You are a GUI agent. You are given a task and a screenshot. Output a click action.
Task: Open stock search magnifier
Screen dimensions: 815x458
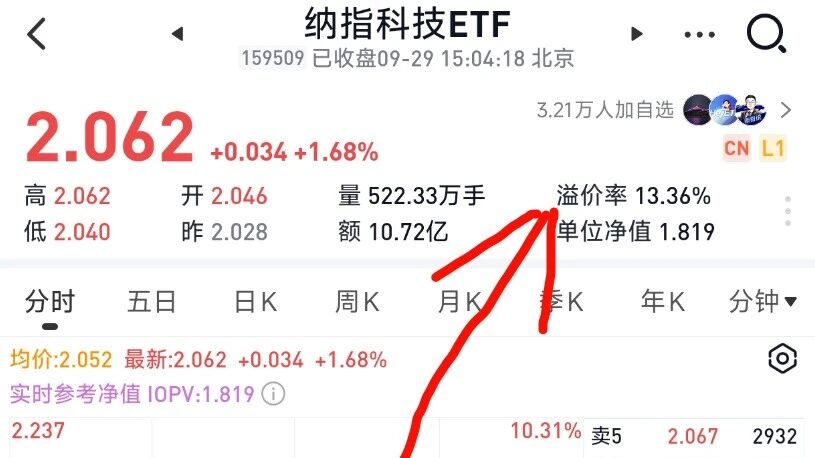click(768, 35)
